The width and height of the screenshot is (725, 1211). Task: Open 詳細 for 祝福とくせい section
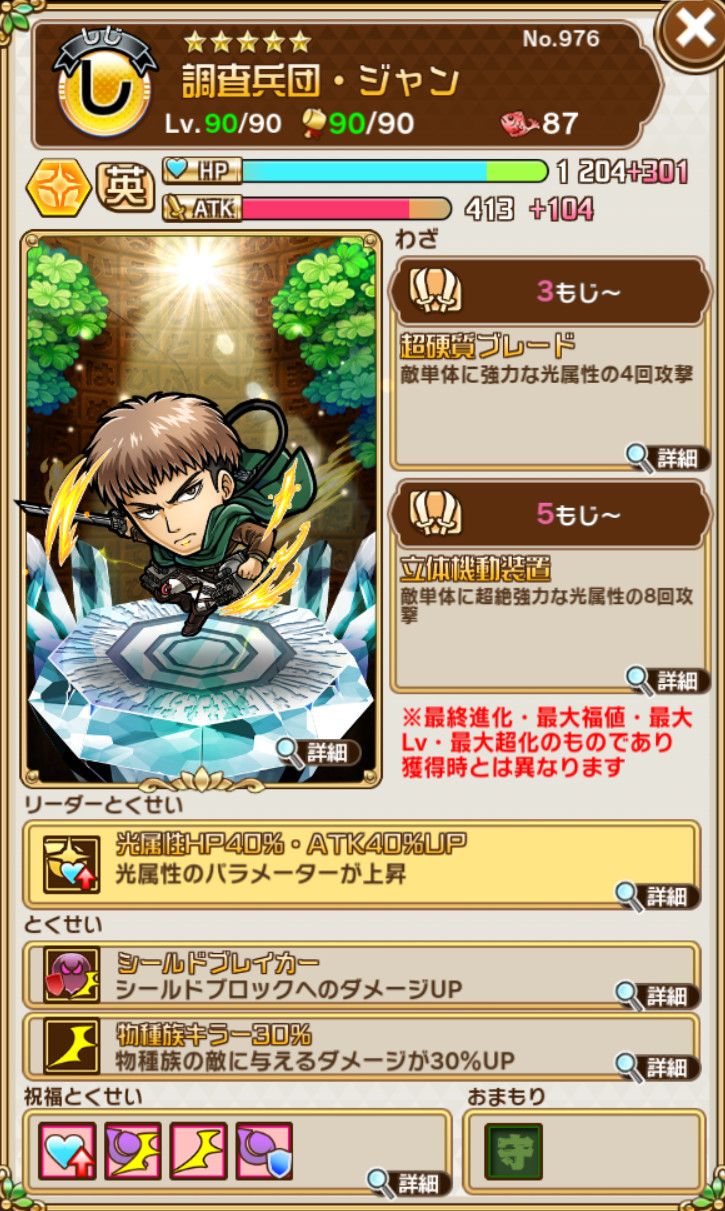408,1183
